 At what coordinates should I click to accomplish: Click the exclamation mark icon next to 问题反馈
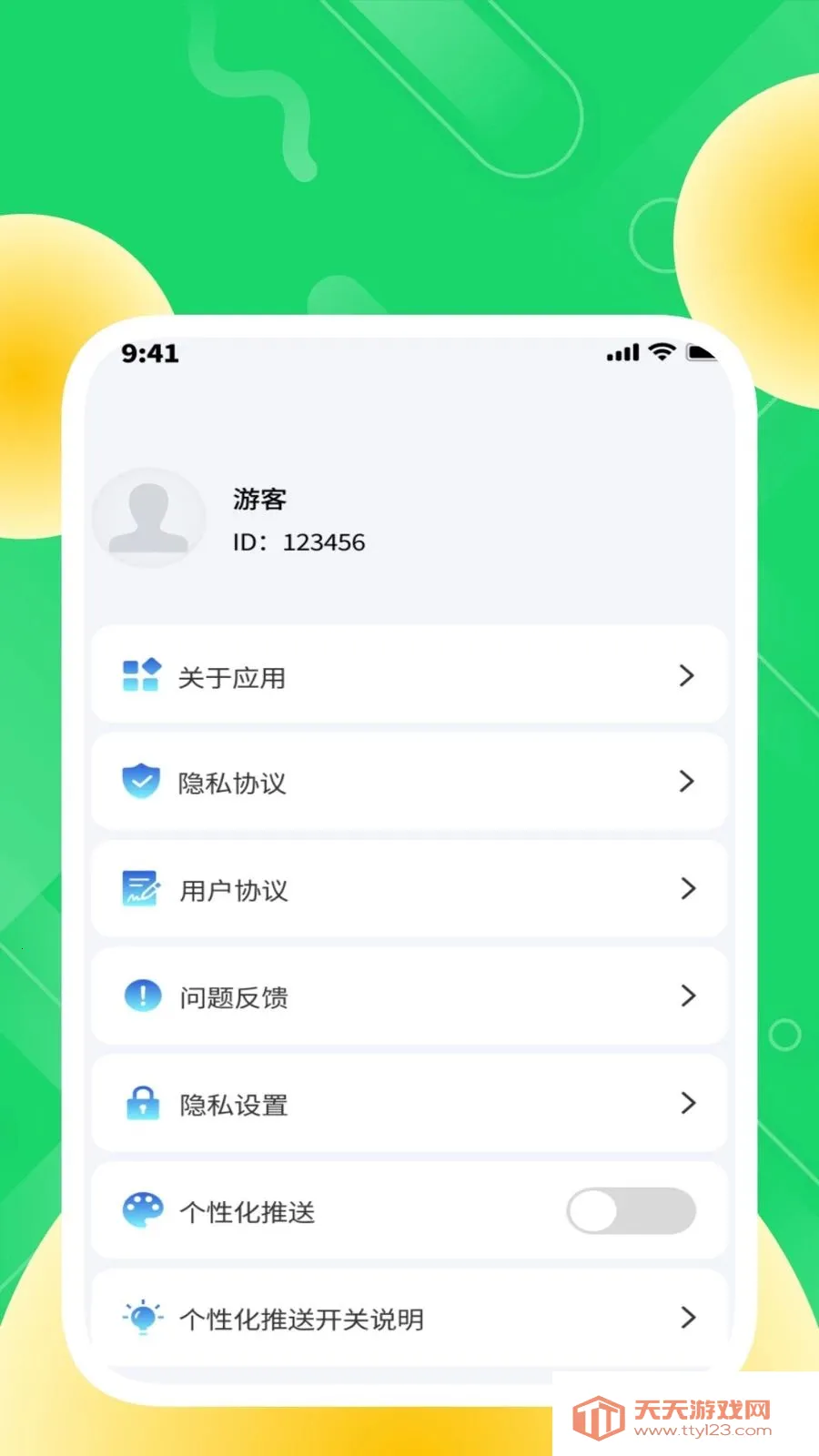(141, 996)
